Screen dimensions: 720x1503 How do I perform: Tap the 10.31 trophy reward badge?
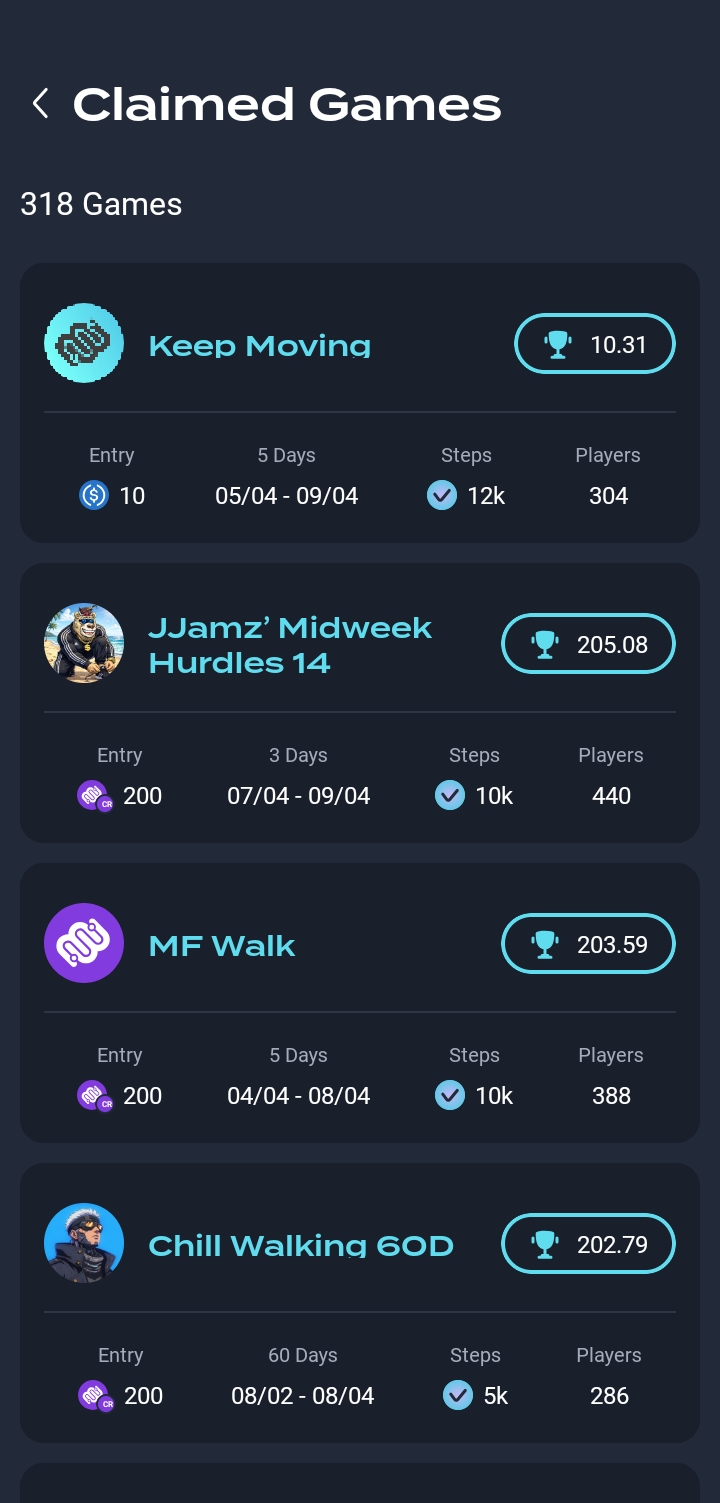(x=595, y=344)
